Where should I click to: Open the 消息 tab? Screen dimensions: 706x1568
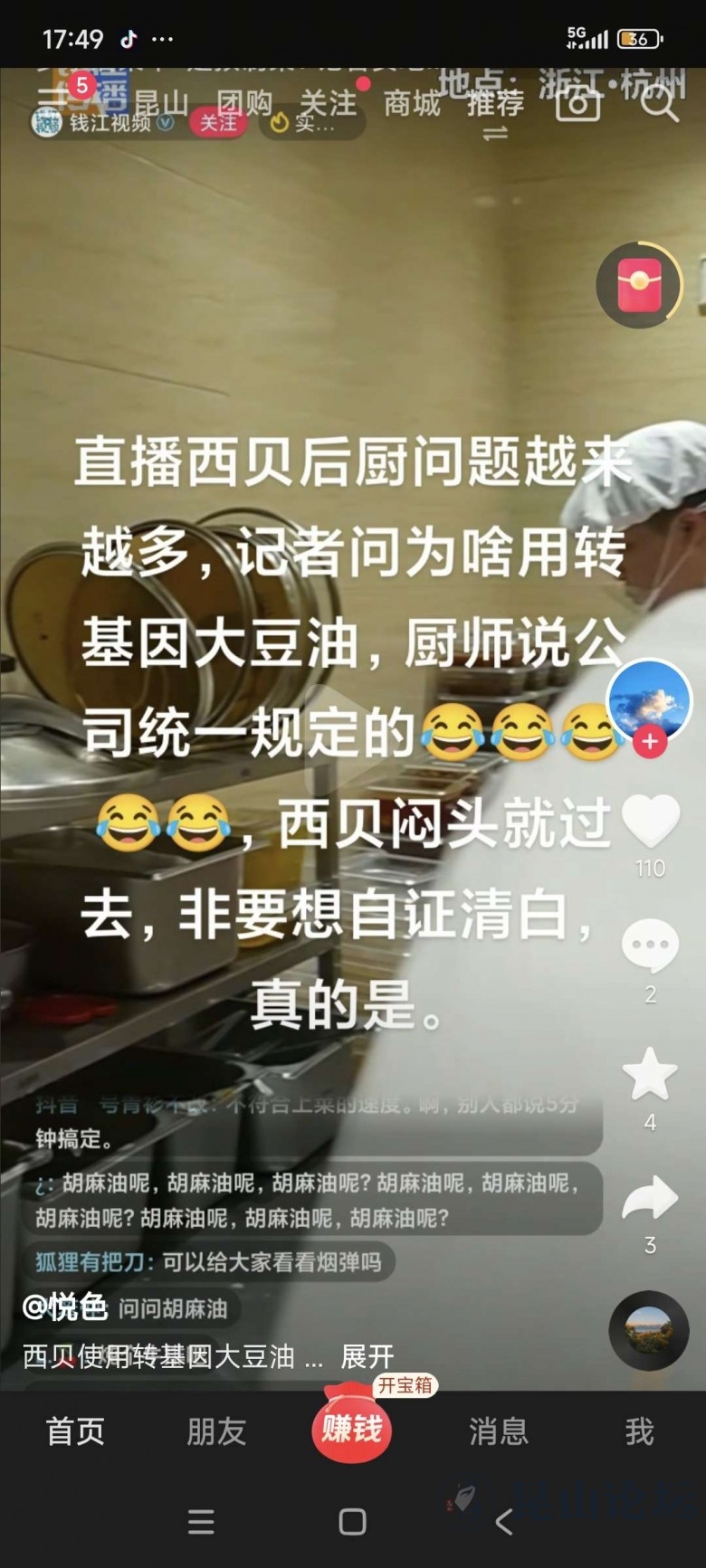498,1431
